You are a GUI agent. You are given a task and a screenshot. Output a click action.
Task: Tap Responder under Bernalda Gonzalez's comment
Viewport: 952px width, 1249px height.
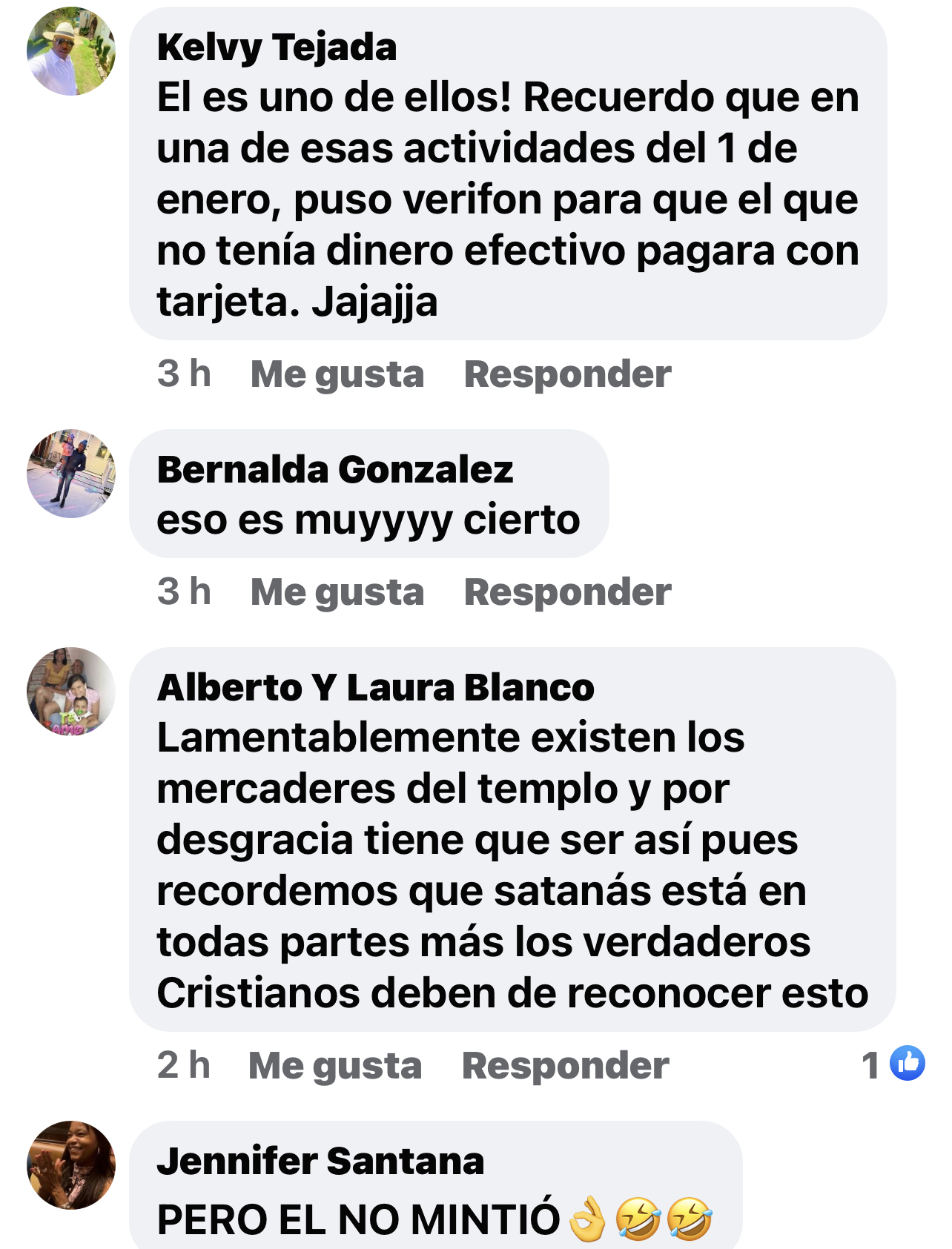pyautogui.click(x=567, y=592)
